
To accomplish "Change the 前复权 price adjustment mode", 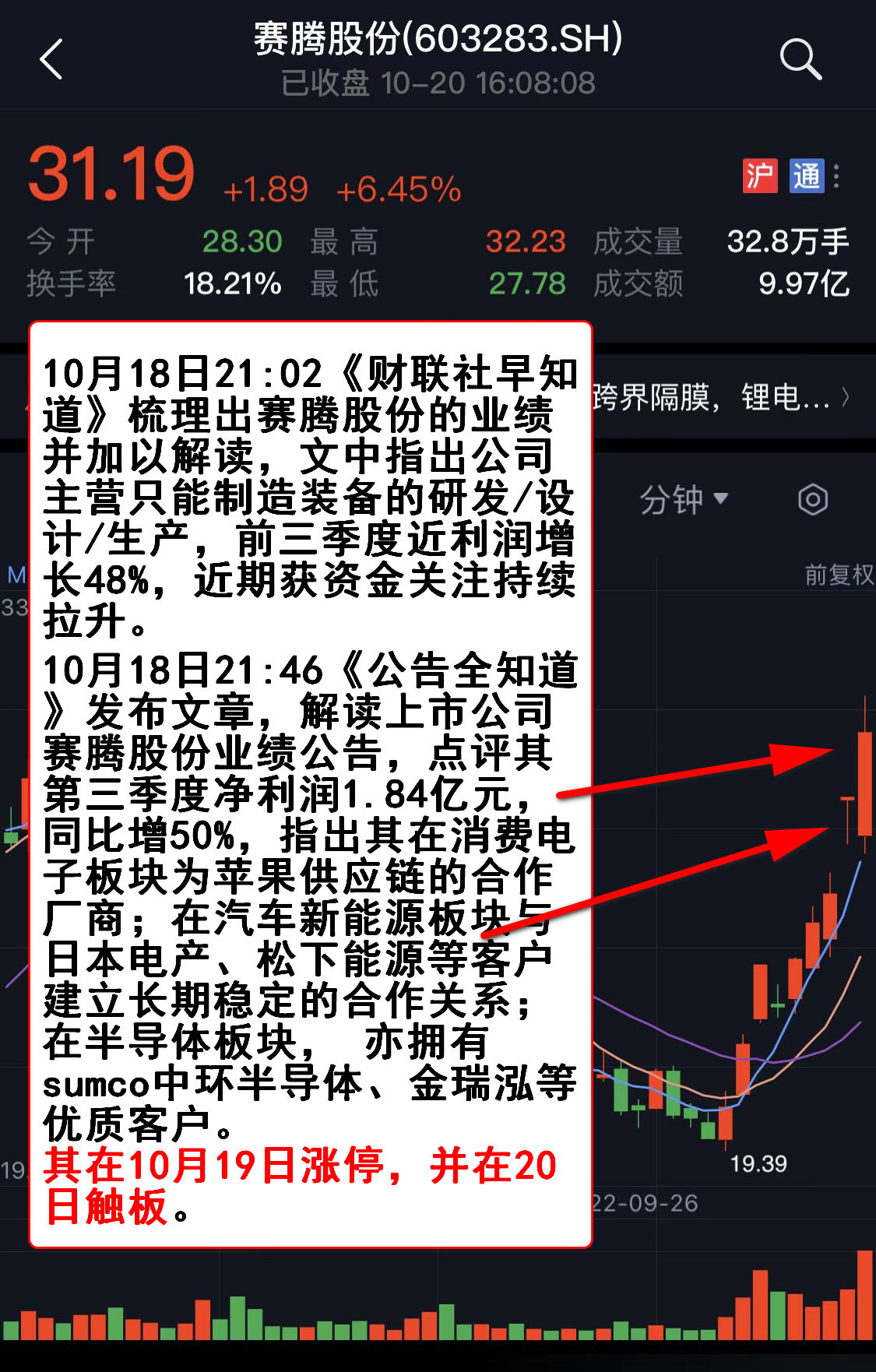I will click(838, 575).
